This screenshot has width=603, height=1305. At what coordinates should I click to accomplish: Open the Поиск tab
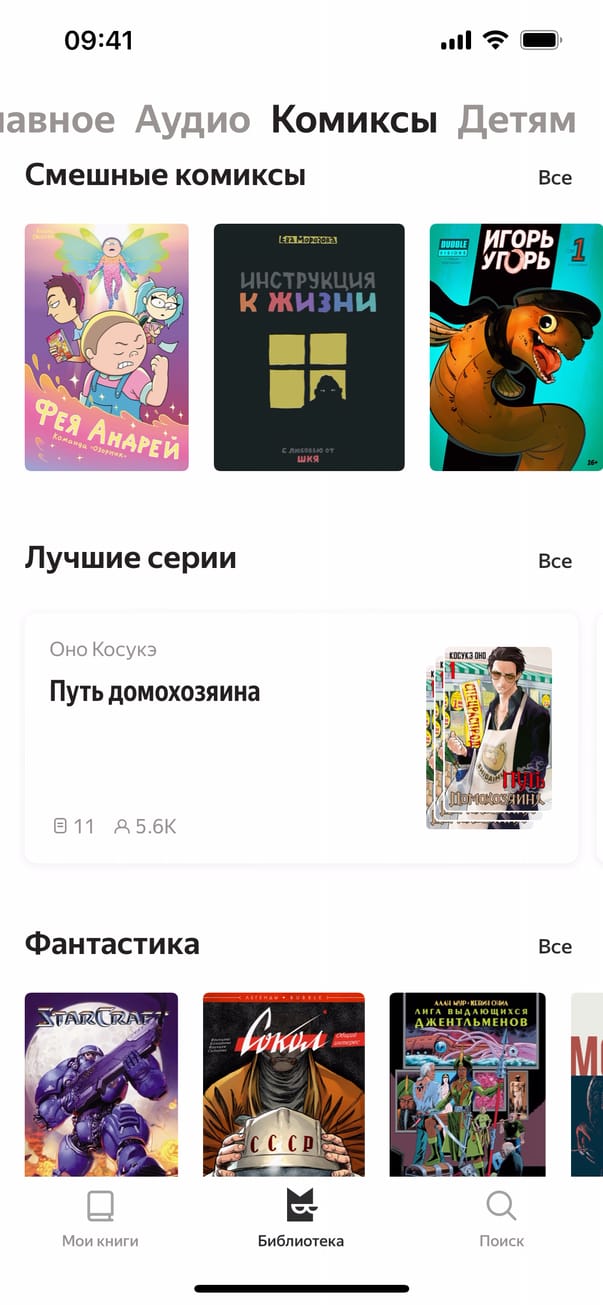point(501,1218)
